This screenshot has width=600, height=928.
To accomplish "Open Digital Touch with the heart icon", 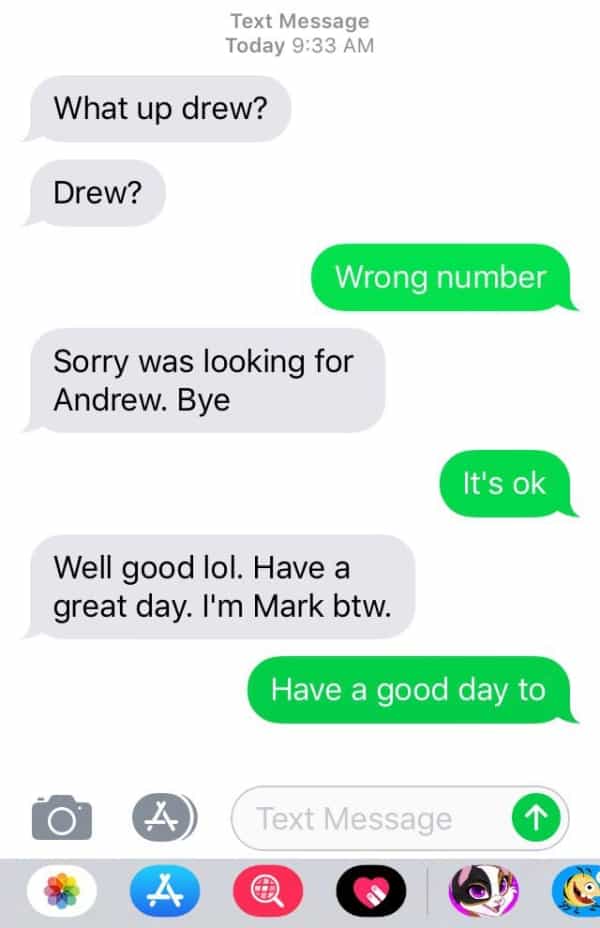I will point(372,889).
